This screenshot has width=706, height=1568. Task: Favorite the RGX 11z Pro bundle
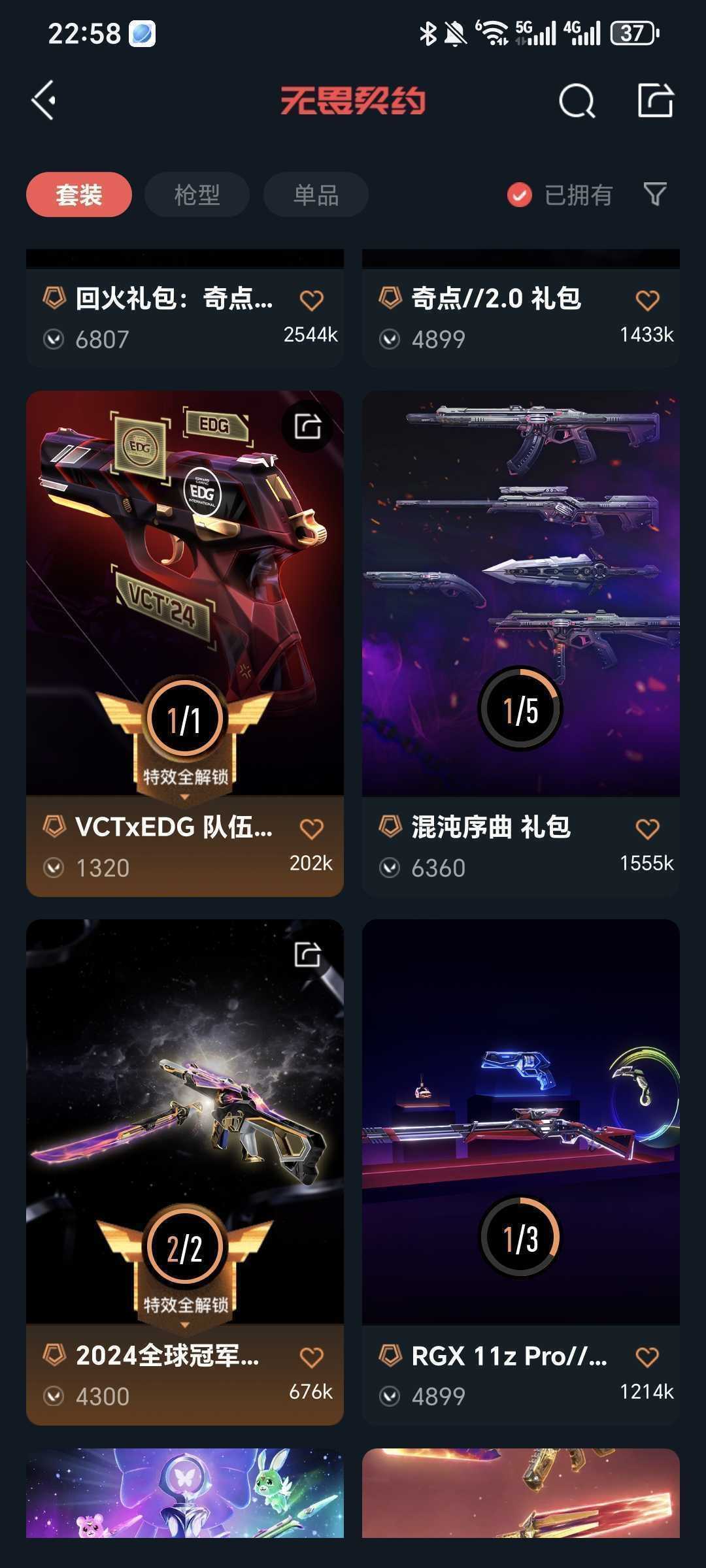click(647, 1358)
